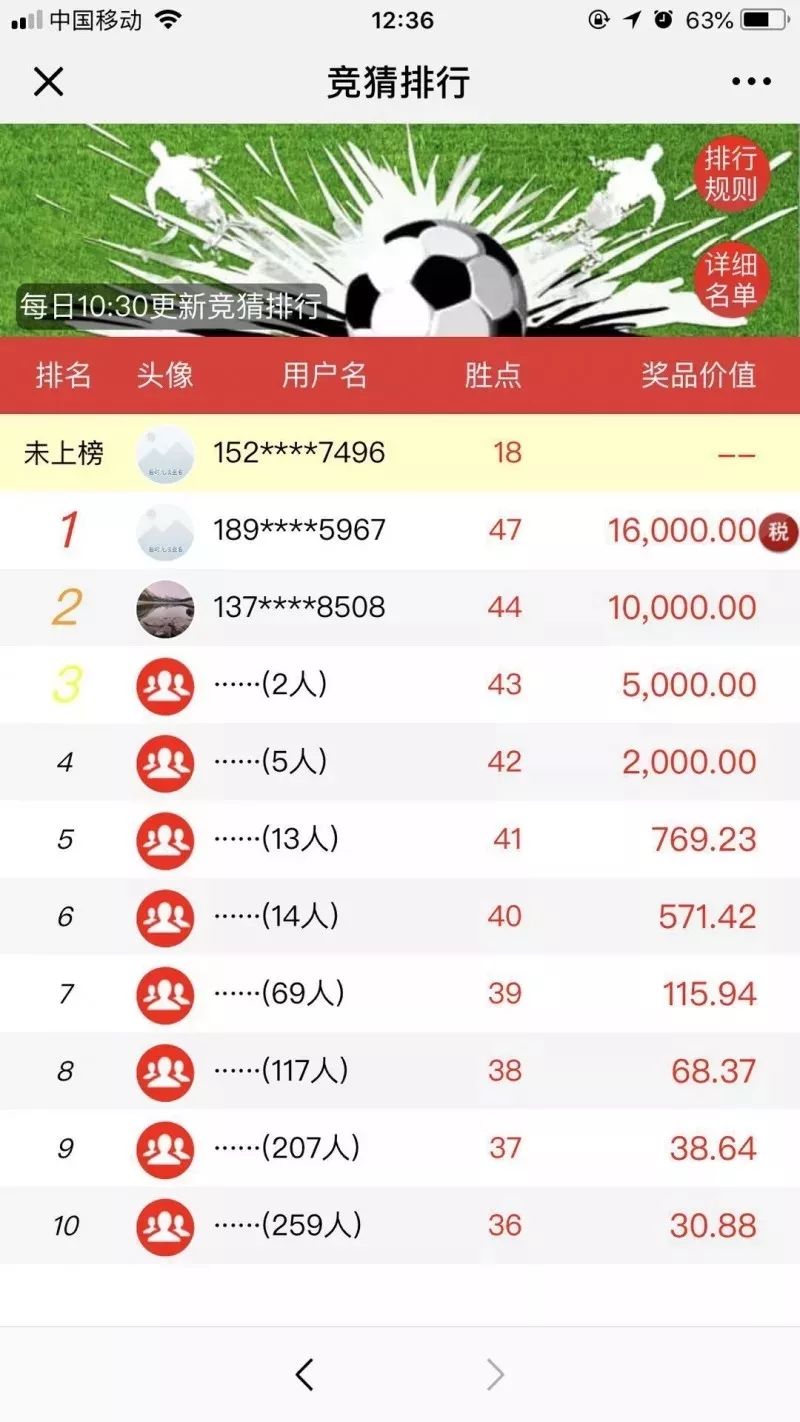Expand the rank 3 group of 2人

tap(400, 685)
